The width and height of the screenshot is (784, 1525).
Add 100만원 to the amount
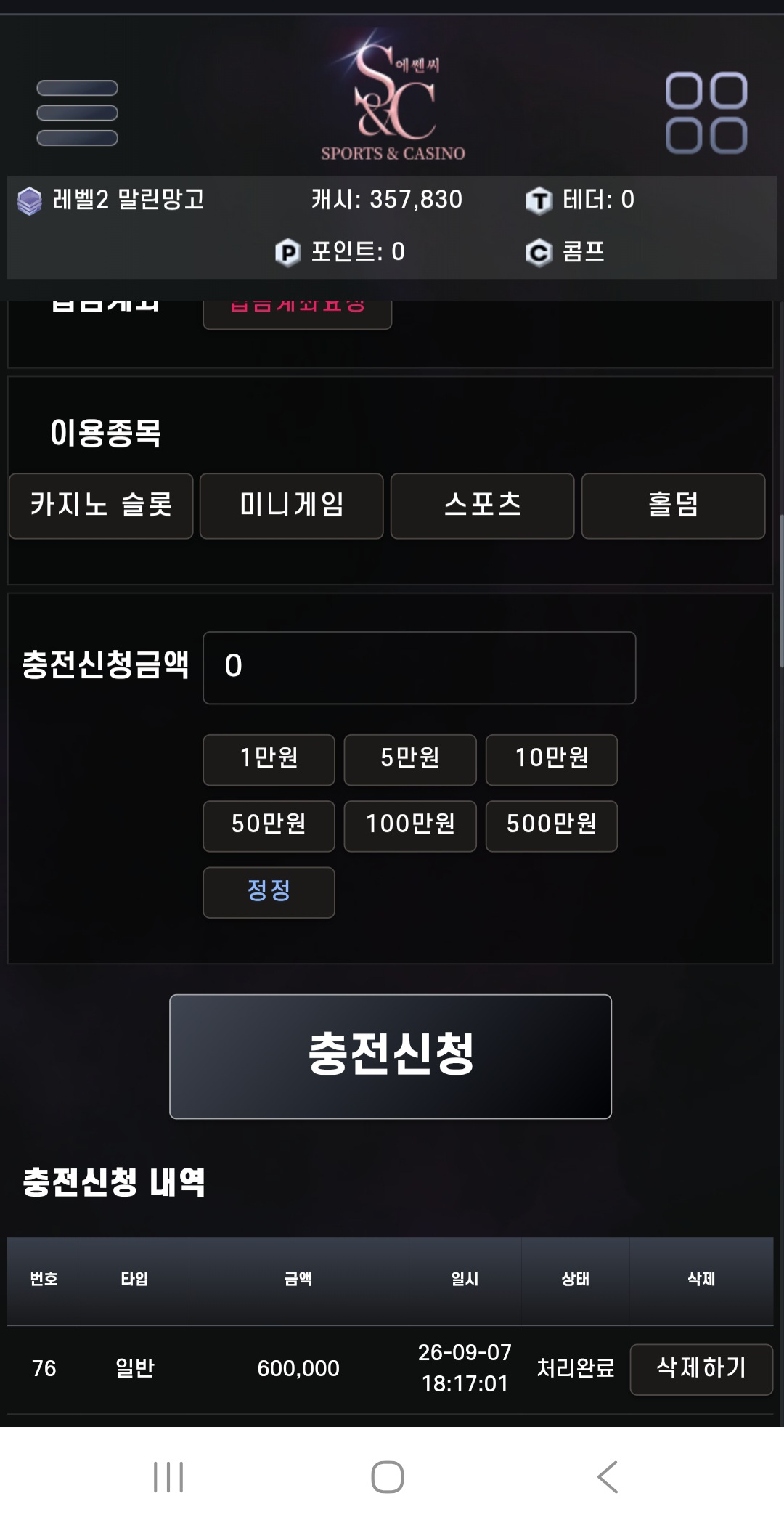pyautogui.click(x=410, y=826)
